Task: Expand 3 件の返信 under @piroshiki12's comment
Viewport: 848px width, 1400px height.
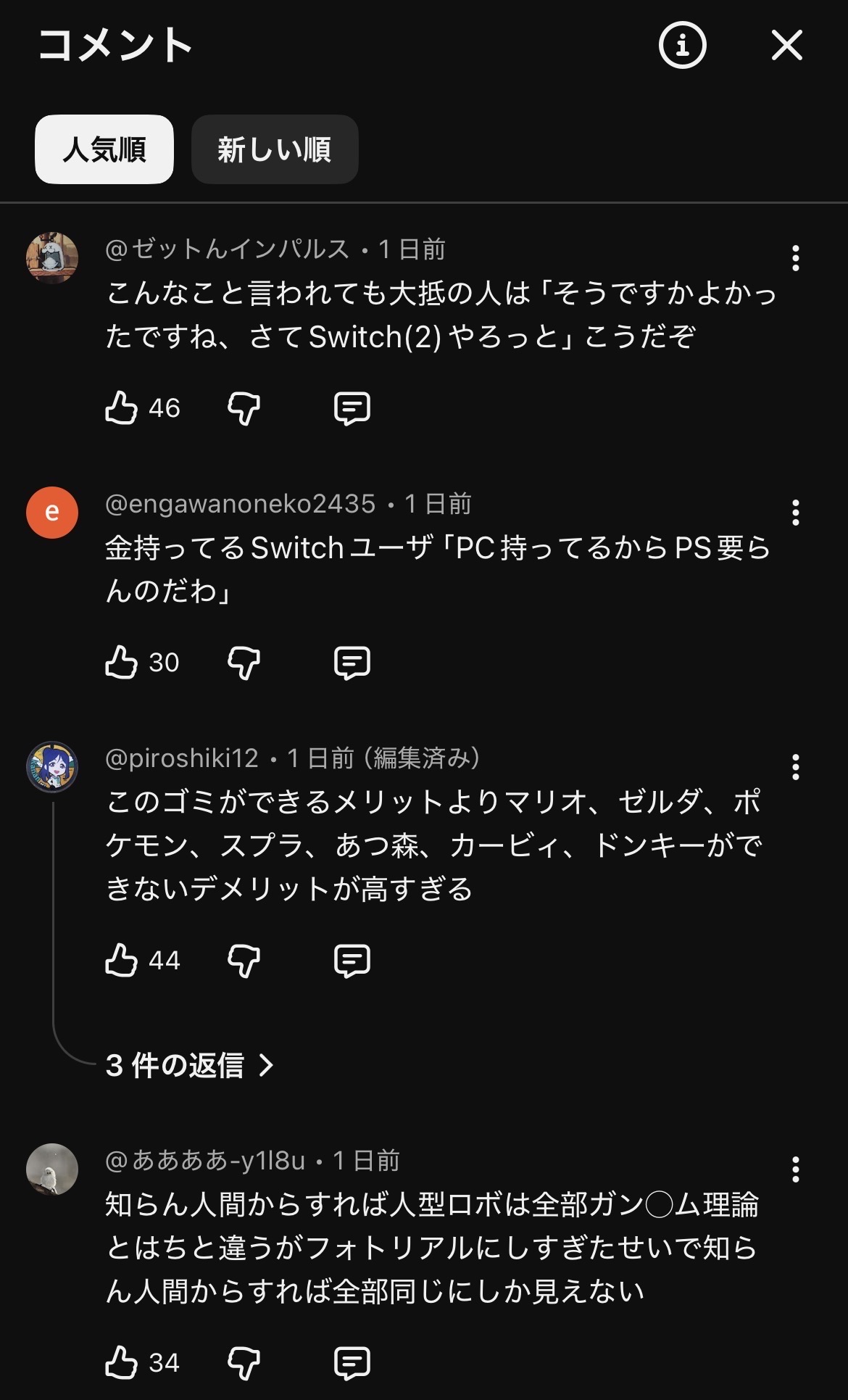Action: (x=189, y=1065)
